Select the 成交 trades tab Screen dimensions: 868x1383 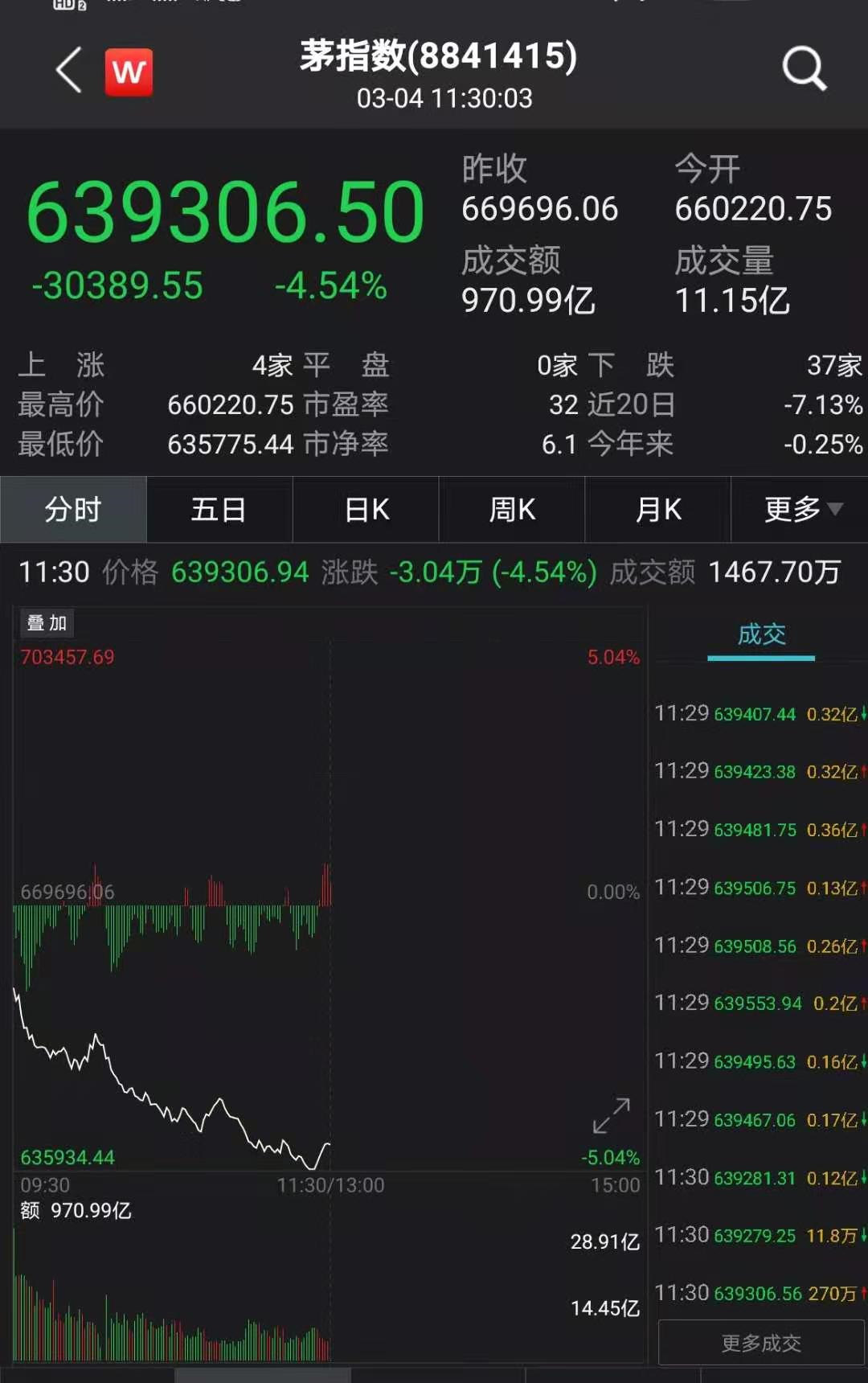(761, 635)
